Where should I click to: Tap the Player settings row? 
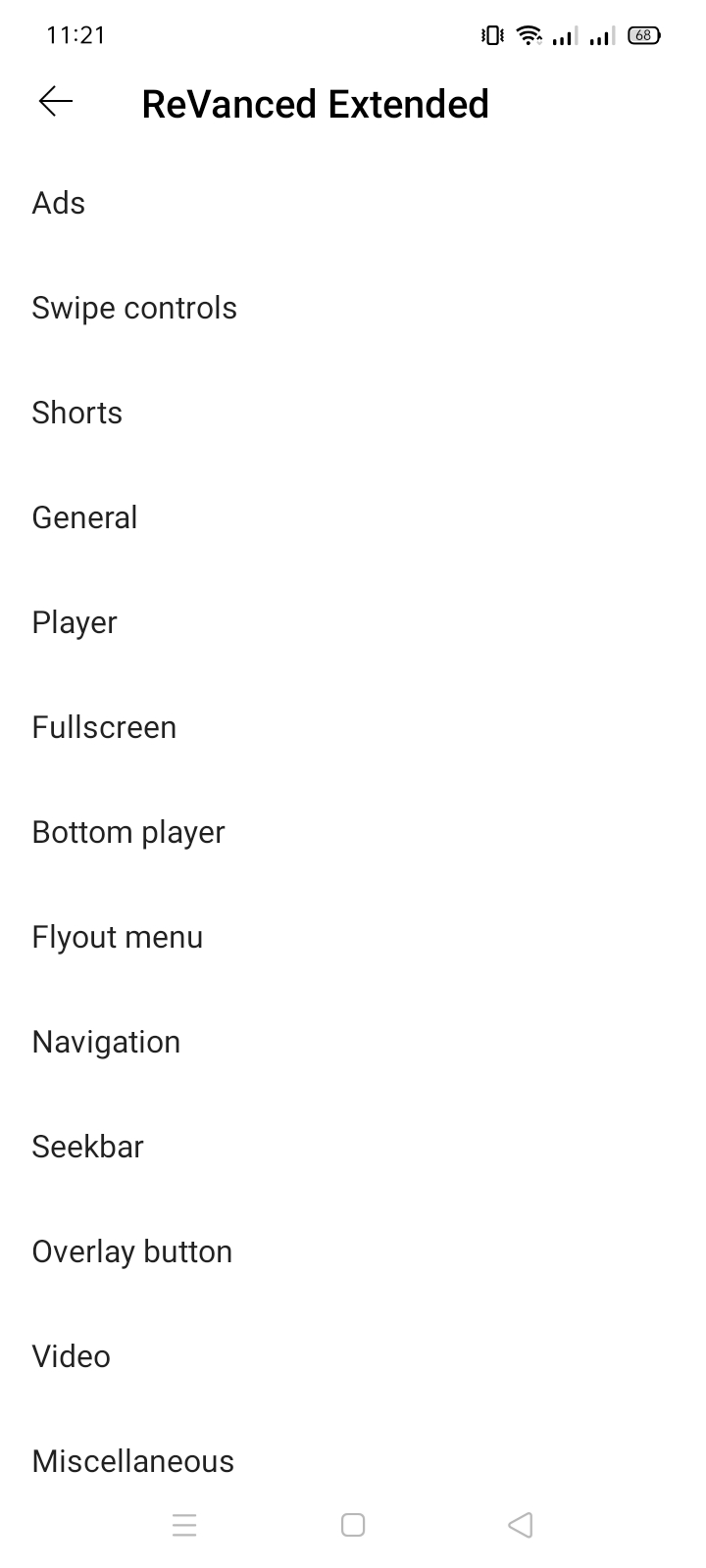click(75, 622)
